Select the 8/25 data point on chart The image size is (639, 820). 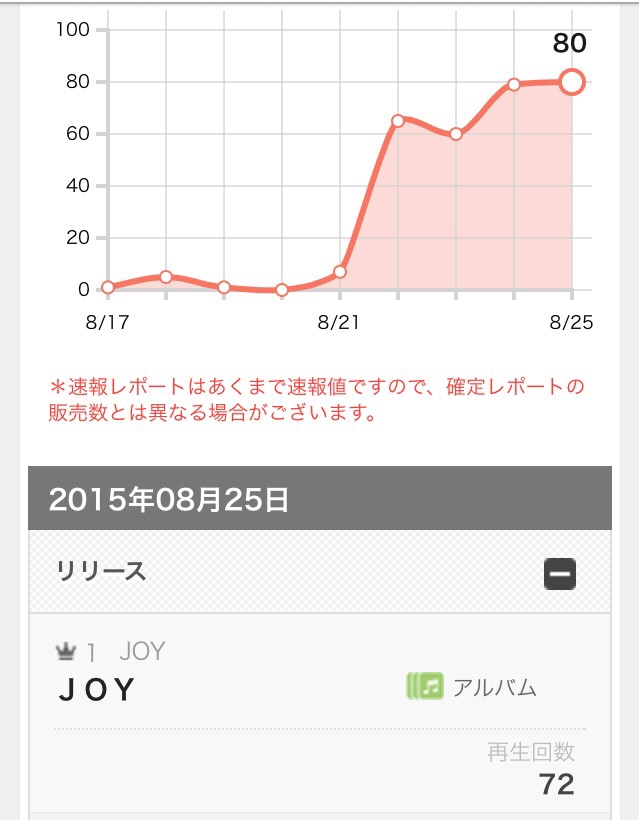coord(571,82)
